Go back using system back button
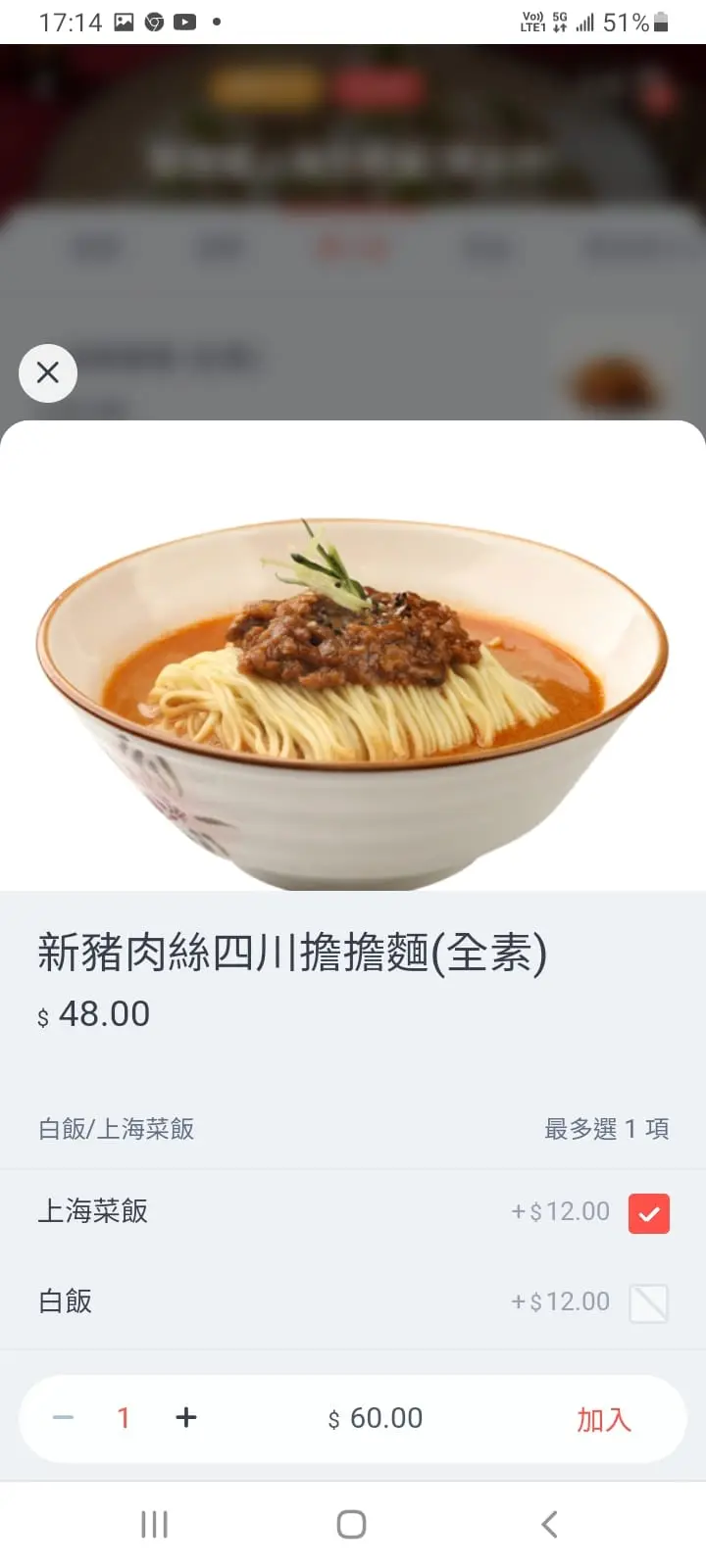 pyautogui.click(x=549, y=1524)
